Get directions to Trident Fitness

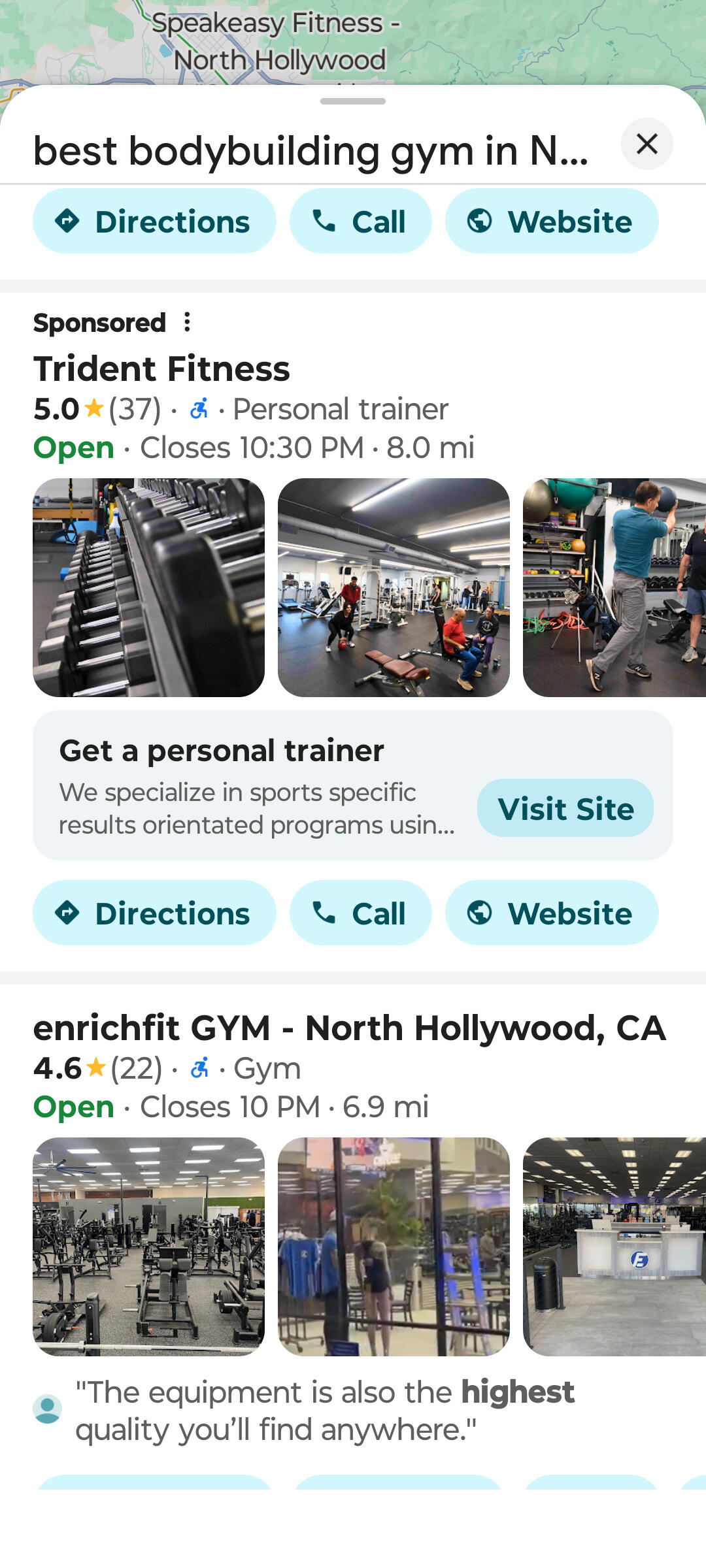tap(154, 913)
